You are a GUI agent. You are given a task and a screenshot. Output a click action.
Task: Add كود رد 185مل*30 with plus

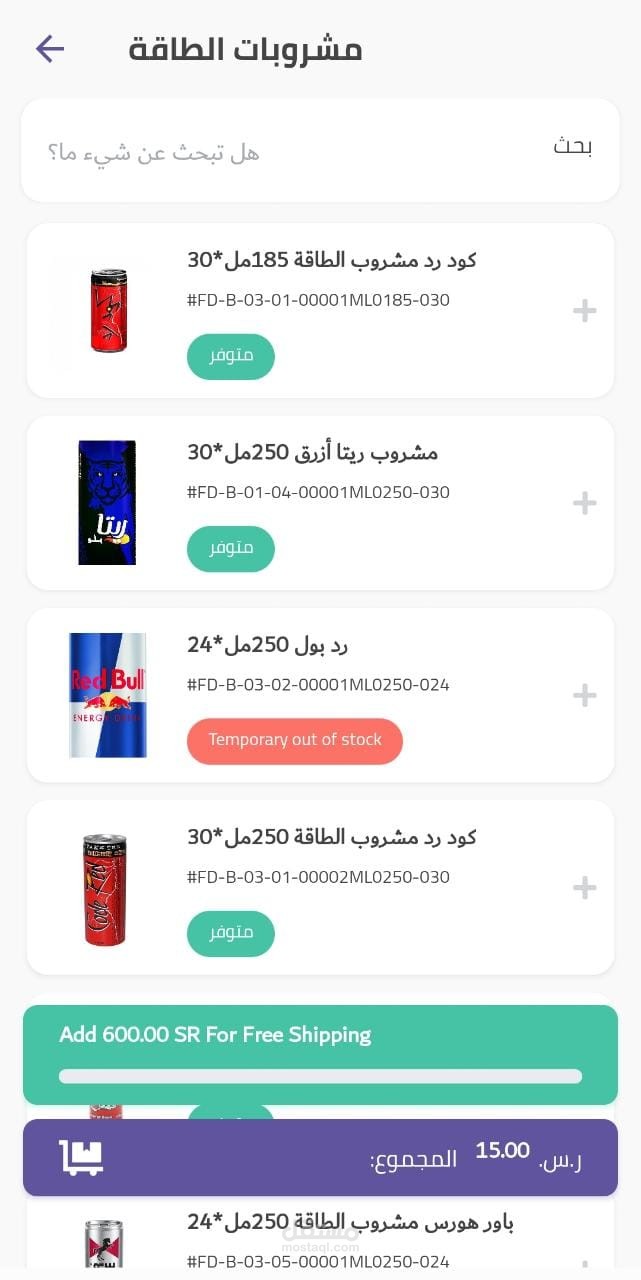pos(584,311)
